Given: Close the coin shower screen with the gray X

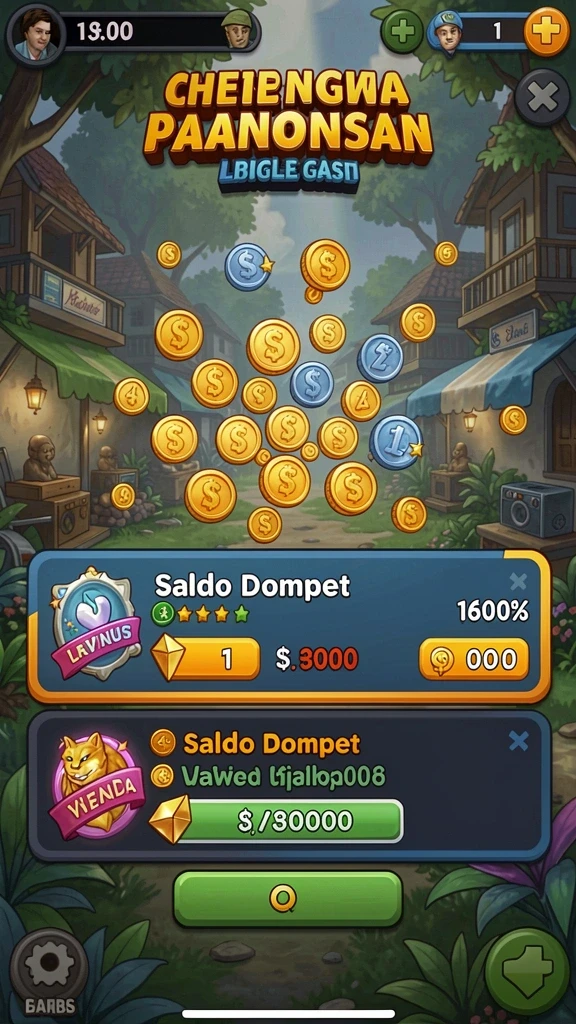Looking at the screenshot, I should [541, 97].
